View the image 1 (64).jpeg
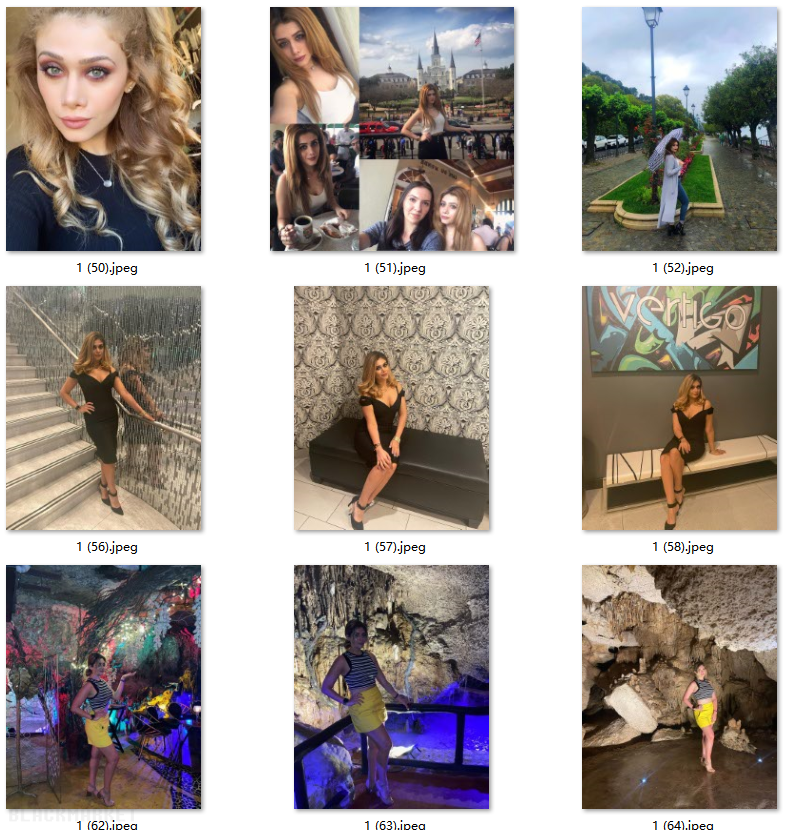The width and height of the screenshot is (802, 830). 680,687
